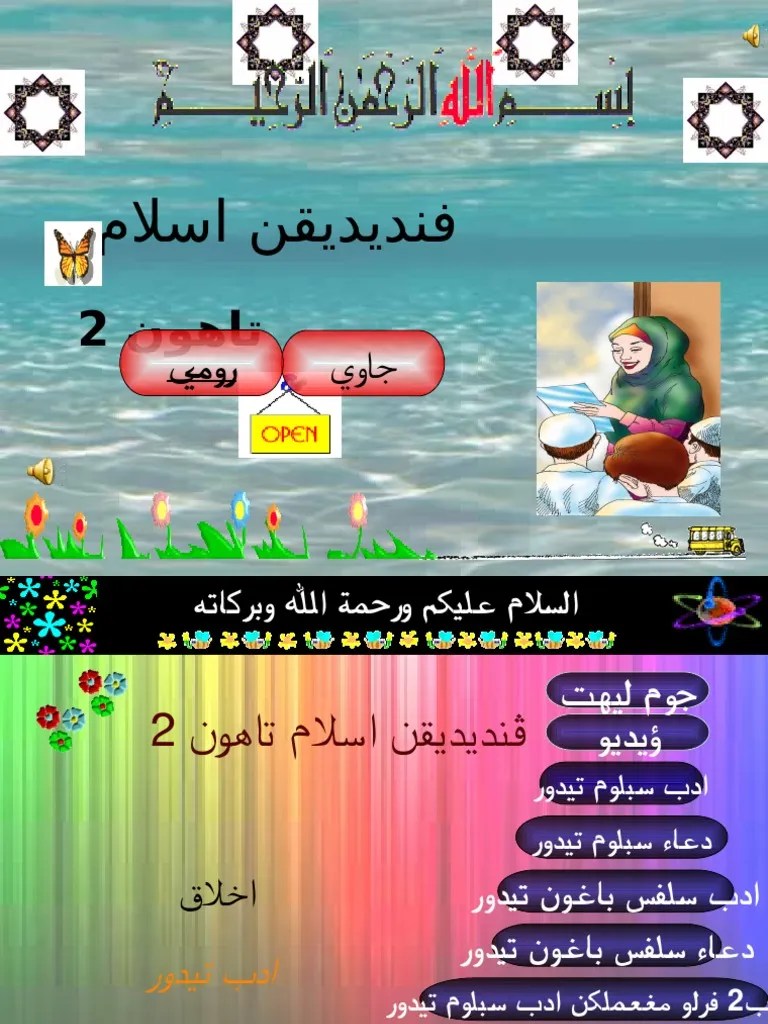Tap the yellow OPEN sign
768x1024 pixels.
click(290, 434)
